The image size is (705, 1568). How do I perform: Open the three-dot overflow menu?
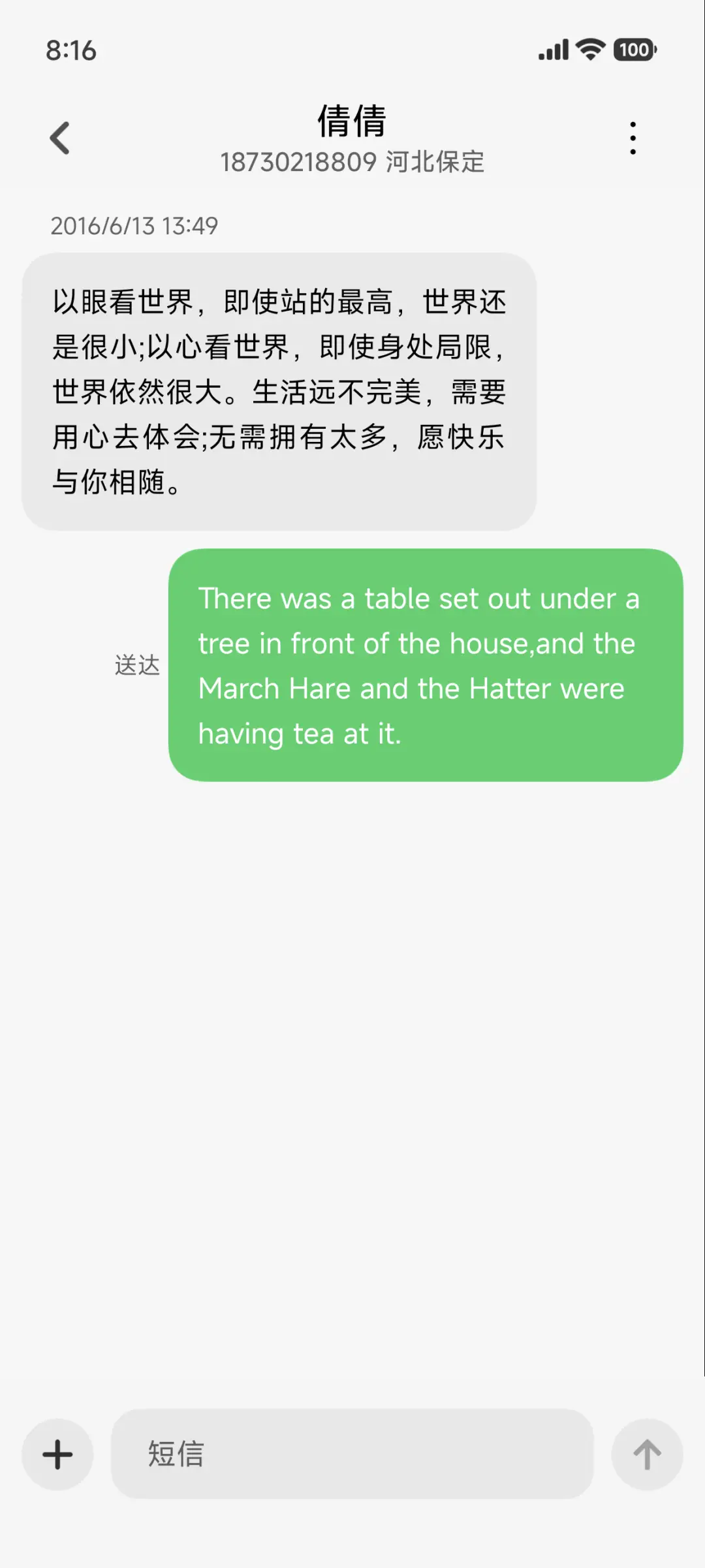pyautogui.click(x=632, y=138)
